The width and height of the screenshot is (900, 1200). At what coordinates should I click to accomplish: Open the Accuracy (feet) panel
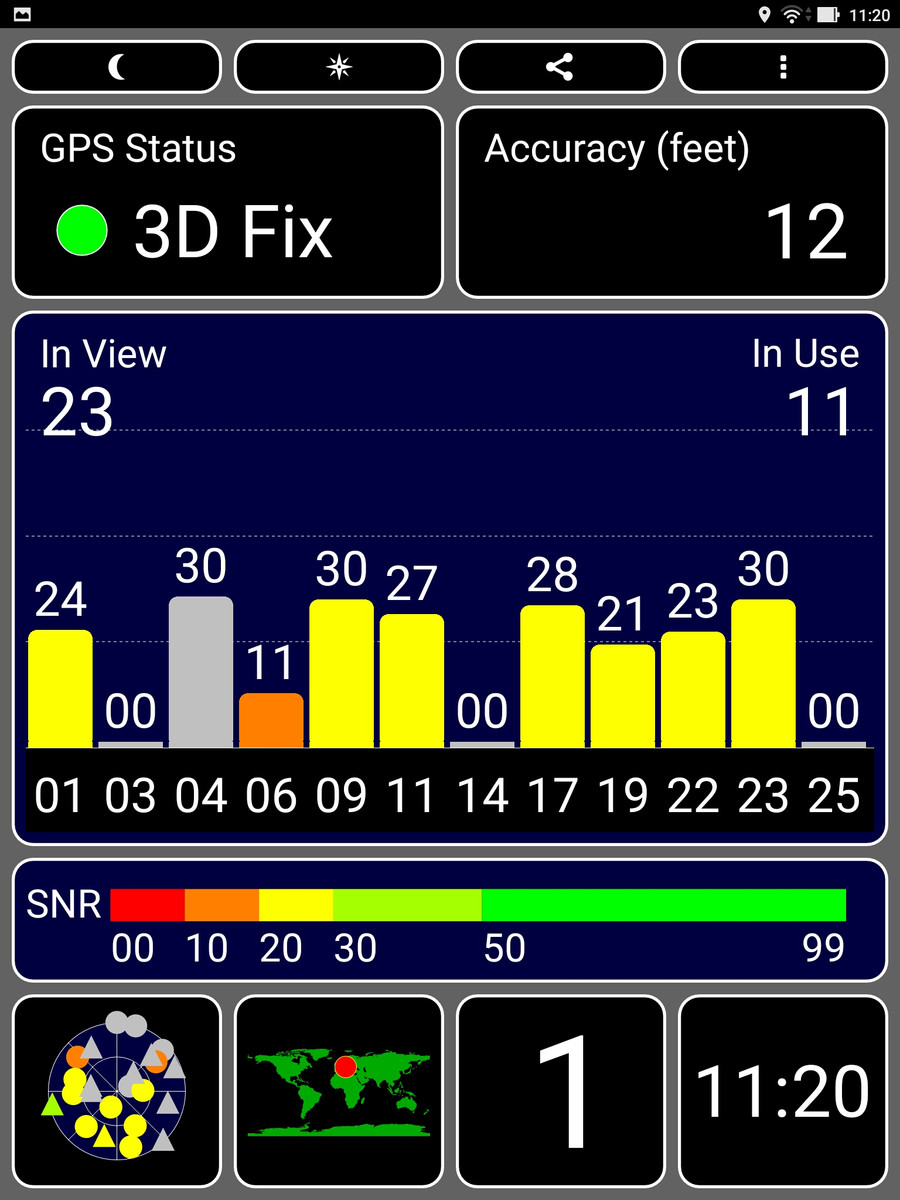point(672,203)
